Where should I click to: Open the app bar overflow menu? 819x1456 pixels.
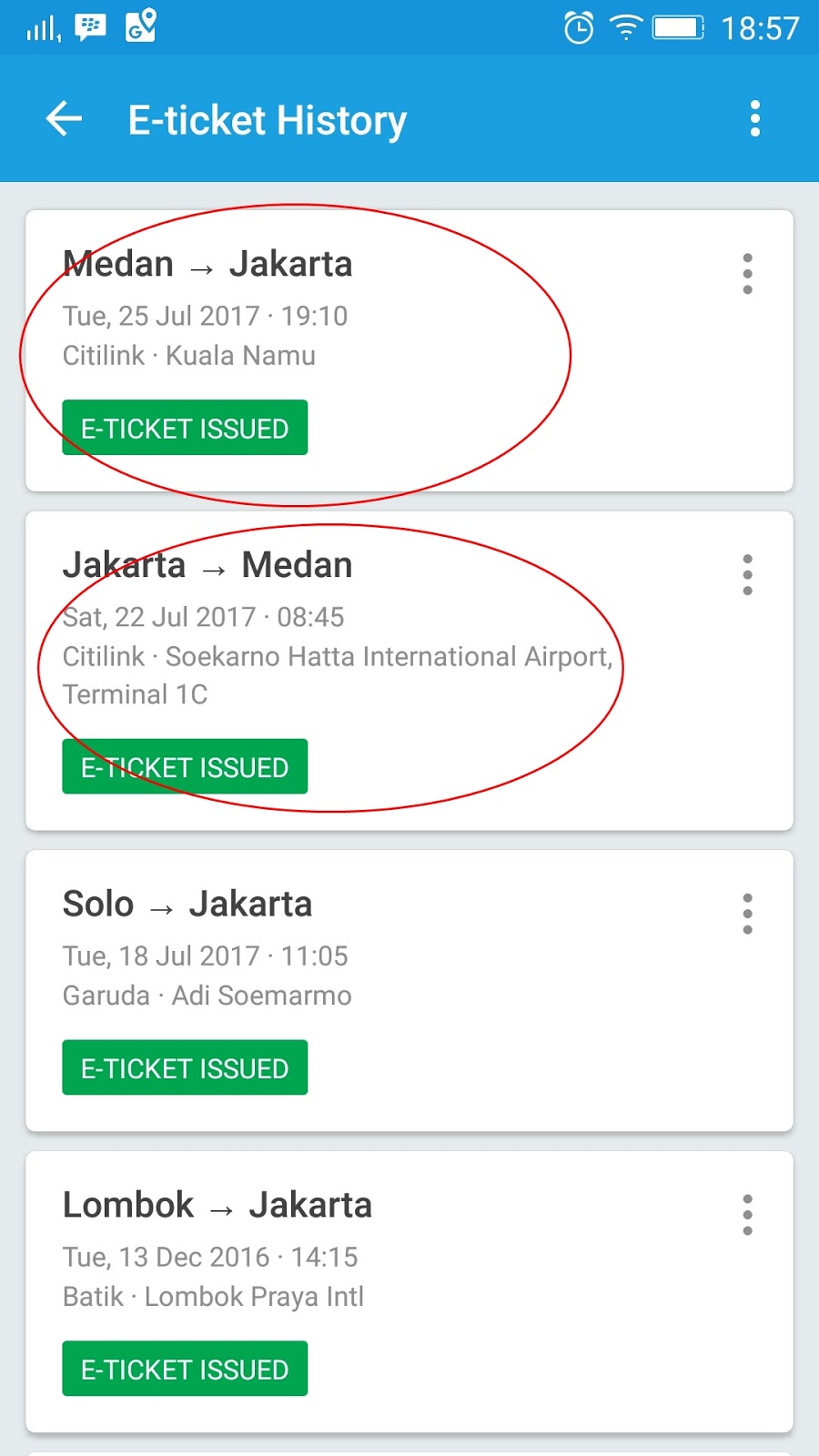(754, 119)
